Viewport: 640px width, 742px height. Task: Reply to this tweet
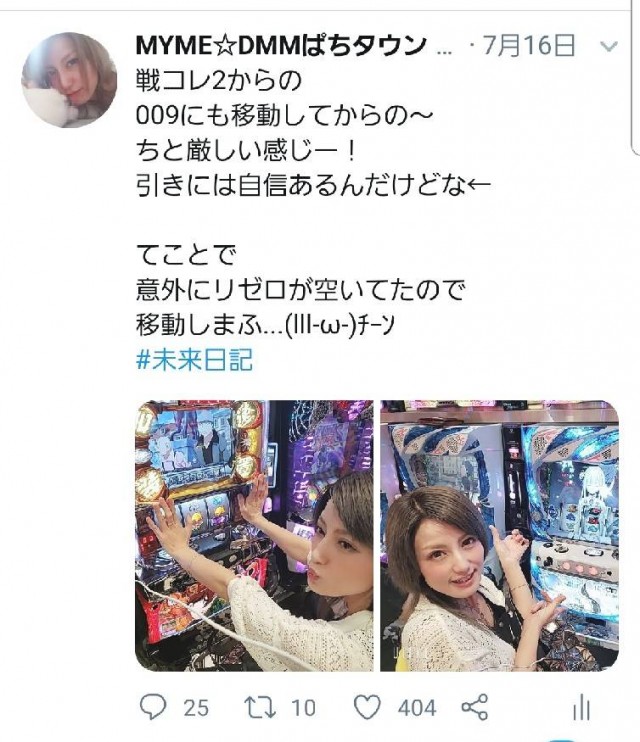pyautogui.click(x=152, y=708)
